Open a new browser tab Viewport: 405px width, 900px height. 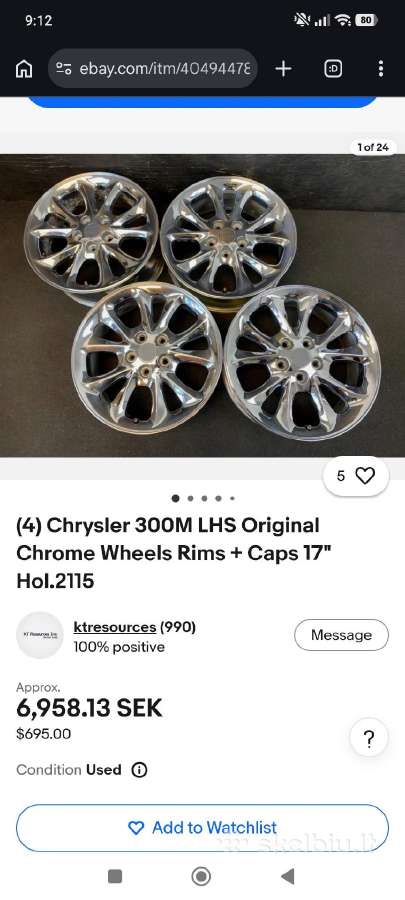tap(283, 69)
